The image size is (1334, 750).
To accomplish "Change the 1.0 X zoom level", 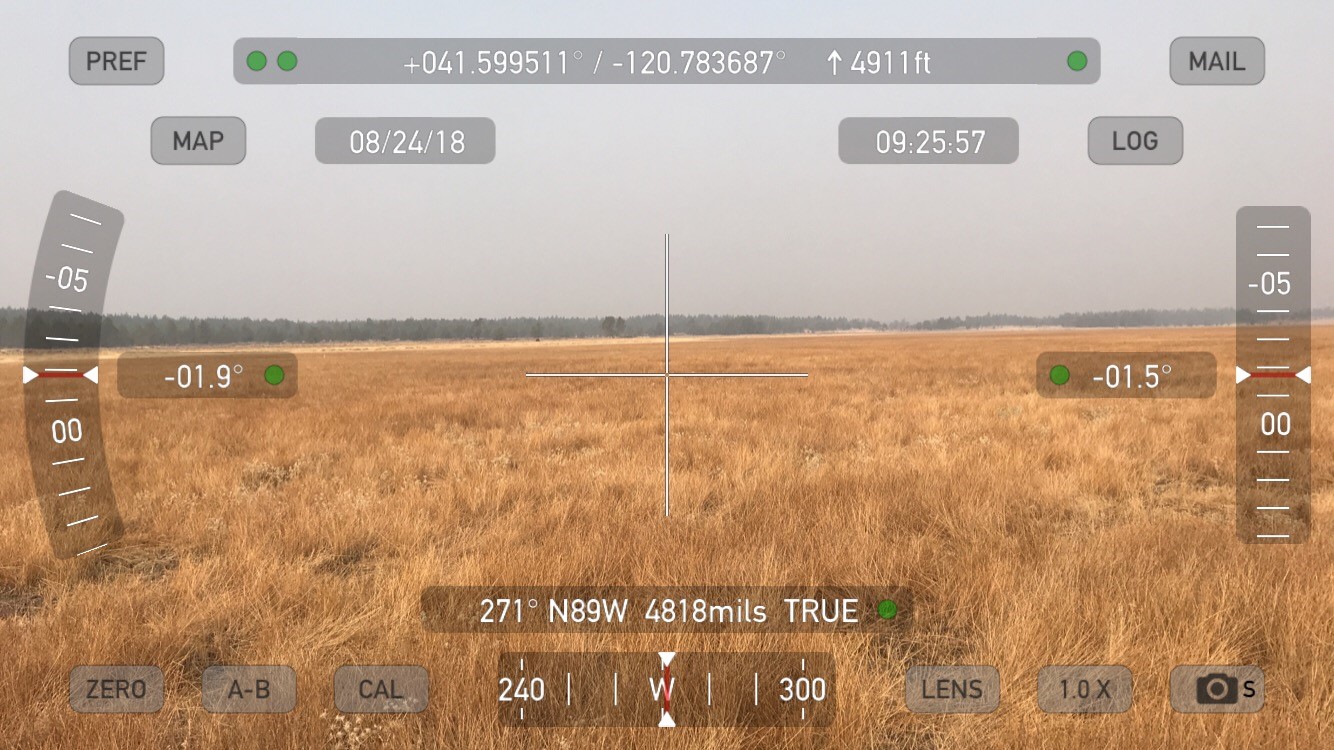I will [1085, 689].
